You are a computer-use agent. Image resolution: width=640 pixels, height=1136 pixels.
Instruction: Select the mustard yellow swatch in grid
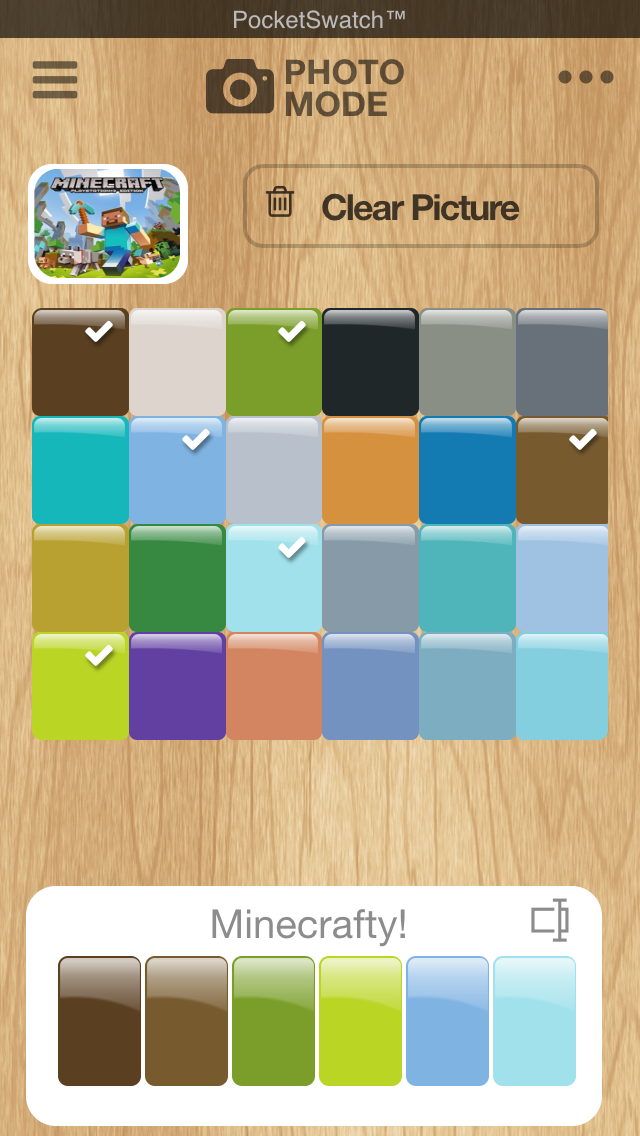pyautogui.click(x=80, y=578)
